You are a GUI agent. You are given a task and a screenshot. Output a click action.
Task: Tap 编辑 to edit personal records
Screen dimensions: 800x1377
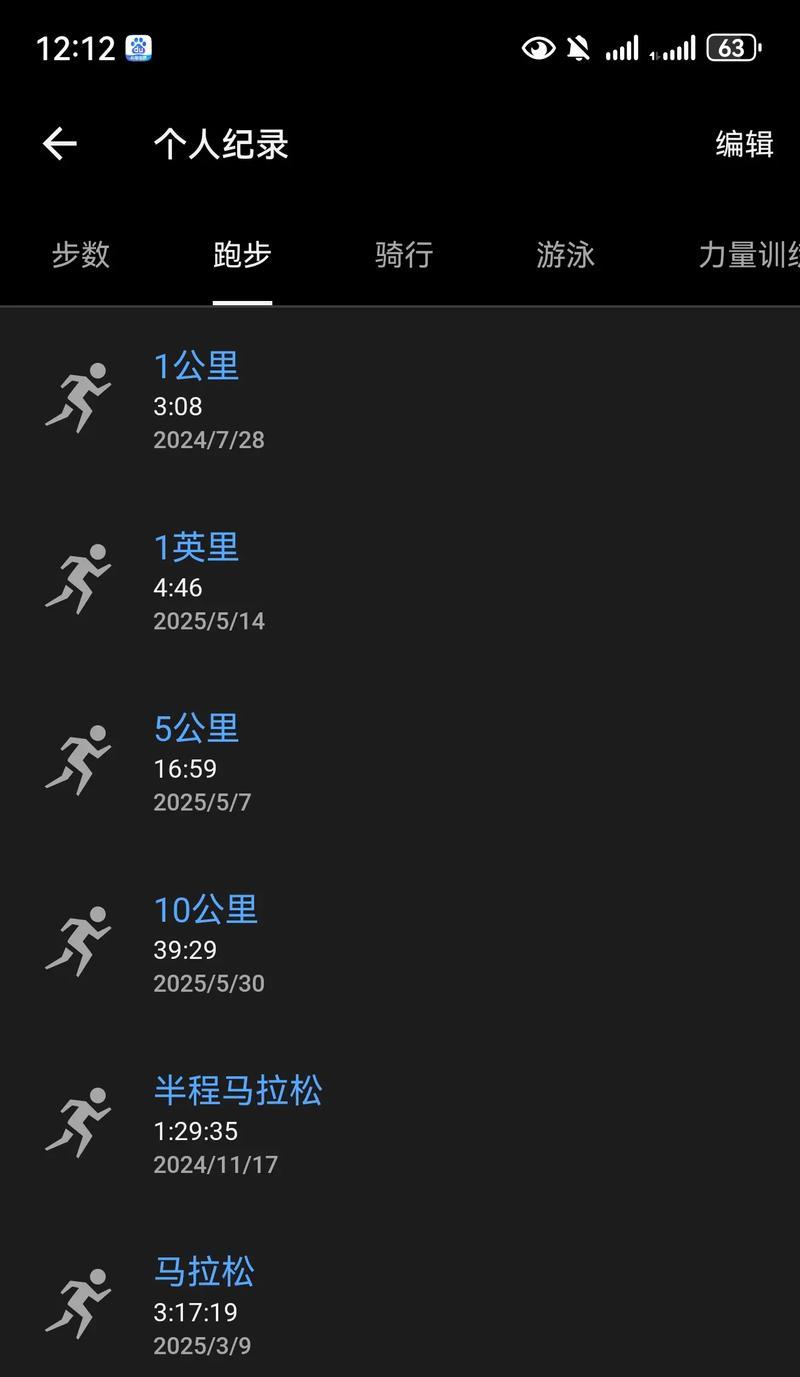coord(744,144)
